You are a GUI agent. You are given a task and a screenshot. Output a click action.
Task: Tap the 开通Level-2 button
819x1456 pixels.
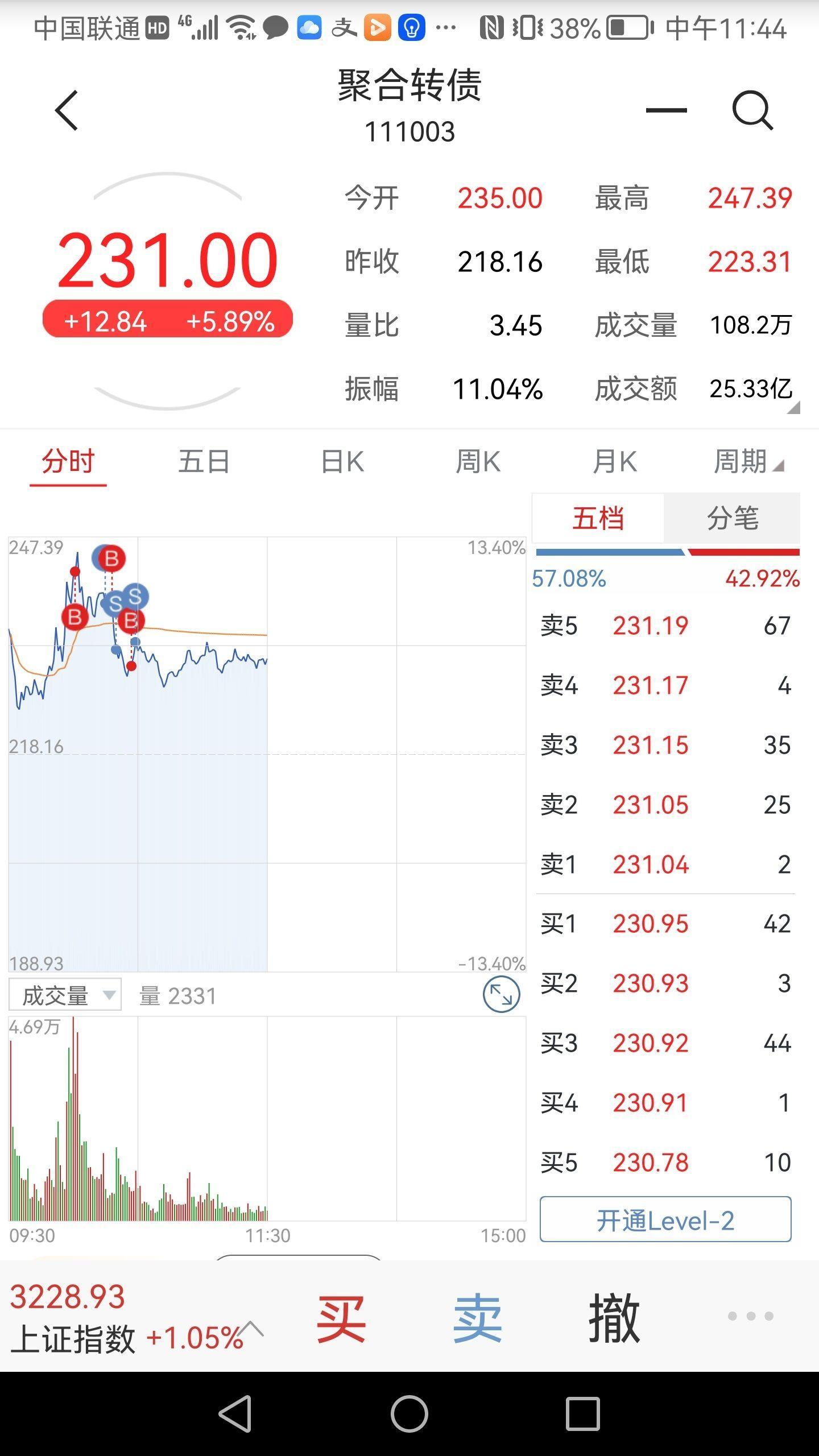point(665,1221)
